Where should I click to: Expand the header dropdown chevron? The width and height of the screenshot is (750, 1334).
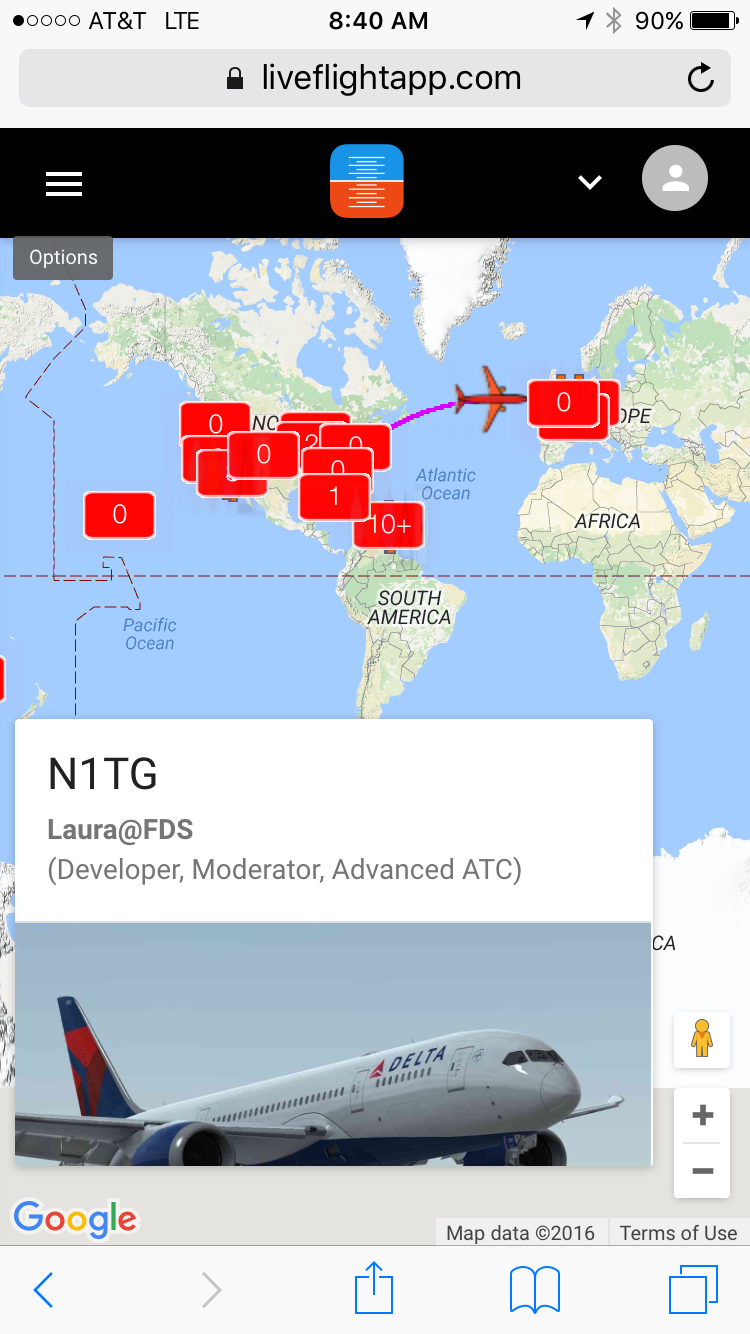click(x=590, y=182)
